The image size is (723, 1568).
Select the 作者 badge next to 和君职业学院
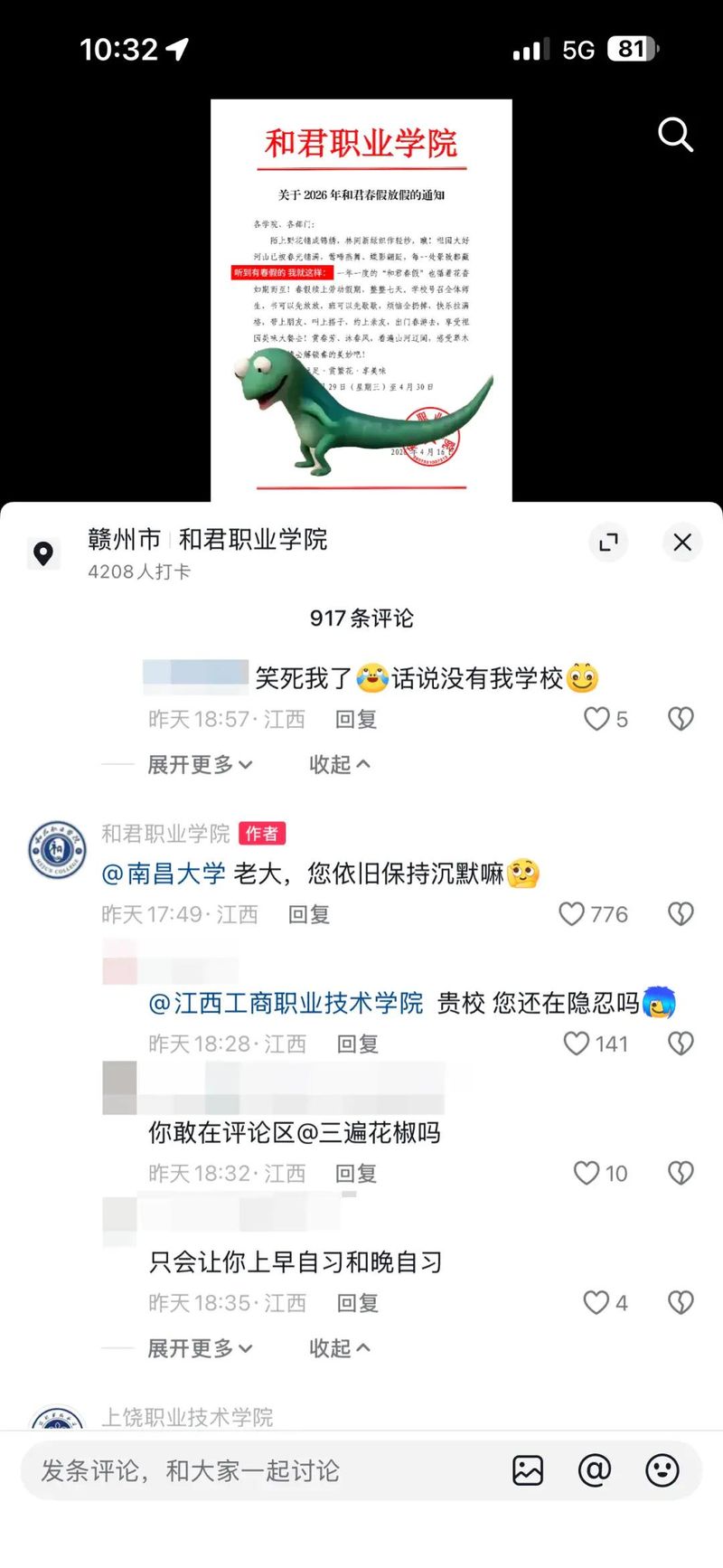coord(262,834)
